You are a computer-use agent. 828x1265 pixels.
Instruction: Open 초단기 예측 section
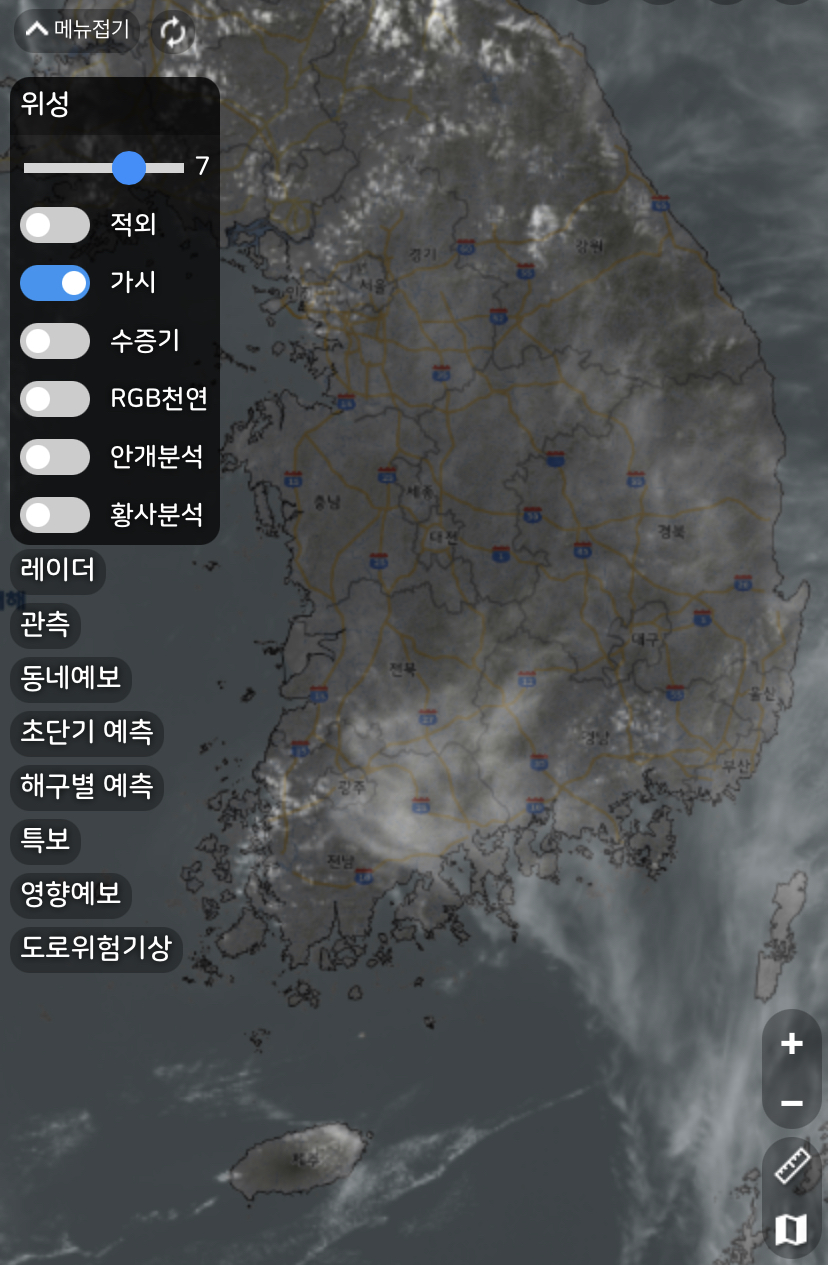[x=87, y=731]
